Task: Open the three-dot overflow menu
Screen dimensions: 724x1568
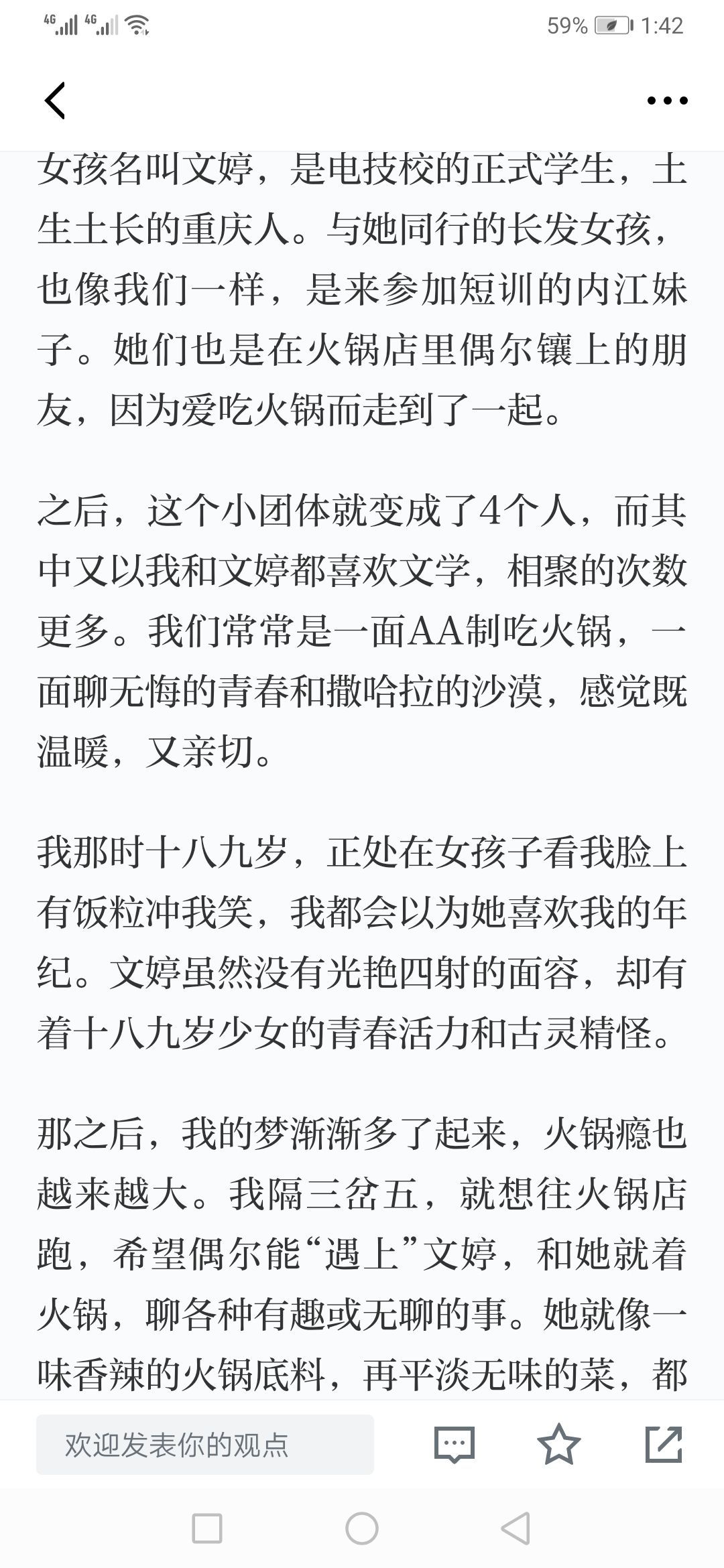Action: 667,101
